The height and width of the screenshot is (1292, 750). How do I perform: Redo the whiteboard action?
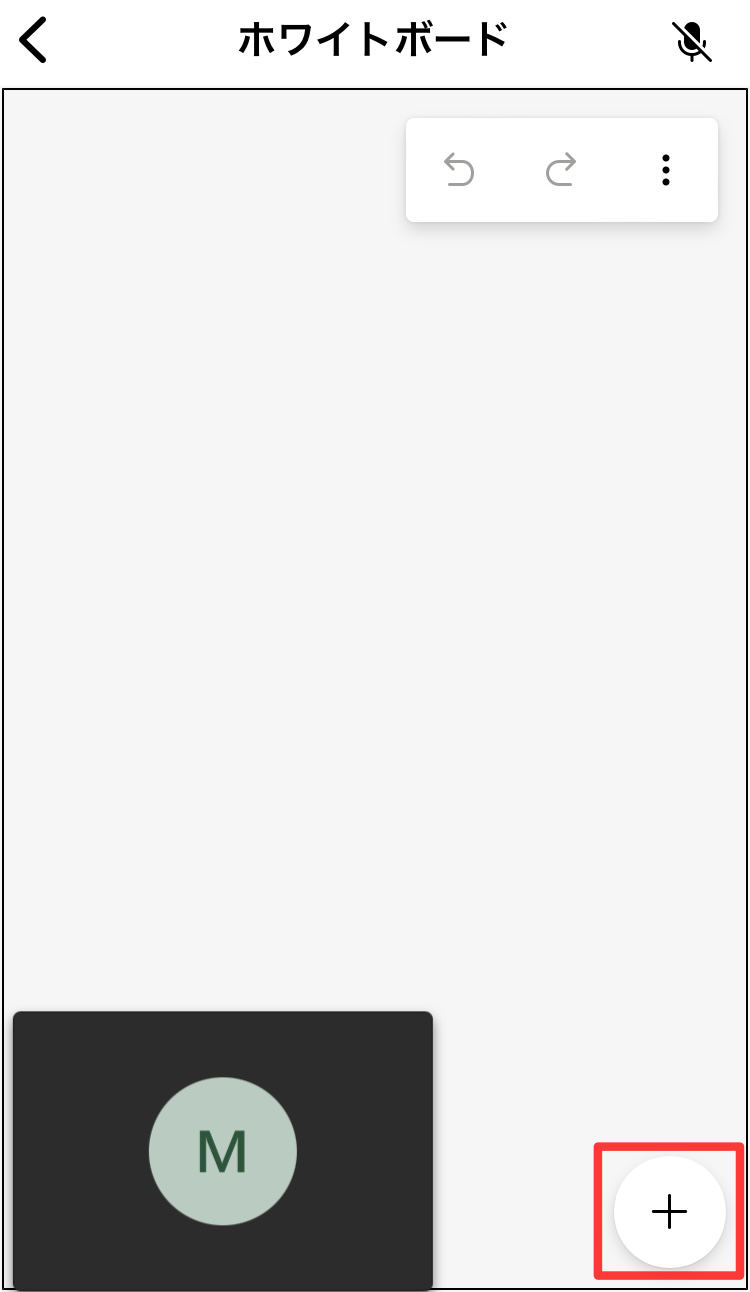click(561, 170)
